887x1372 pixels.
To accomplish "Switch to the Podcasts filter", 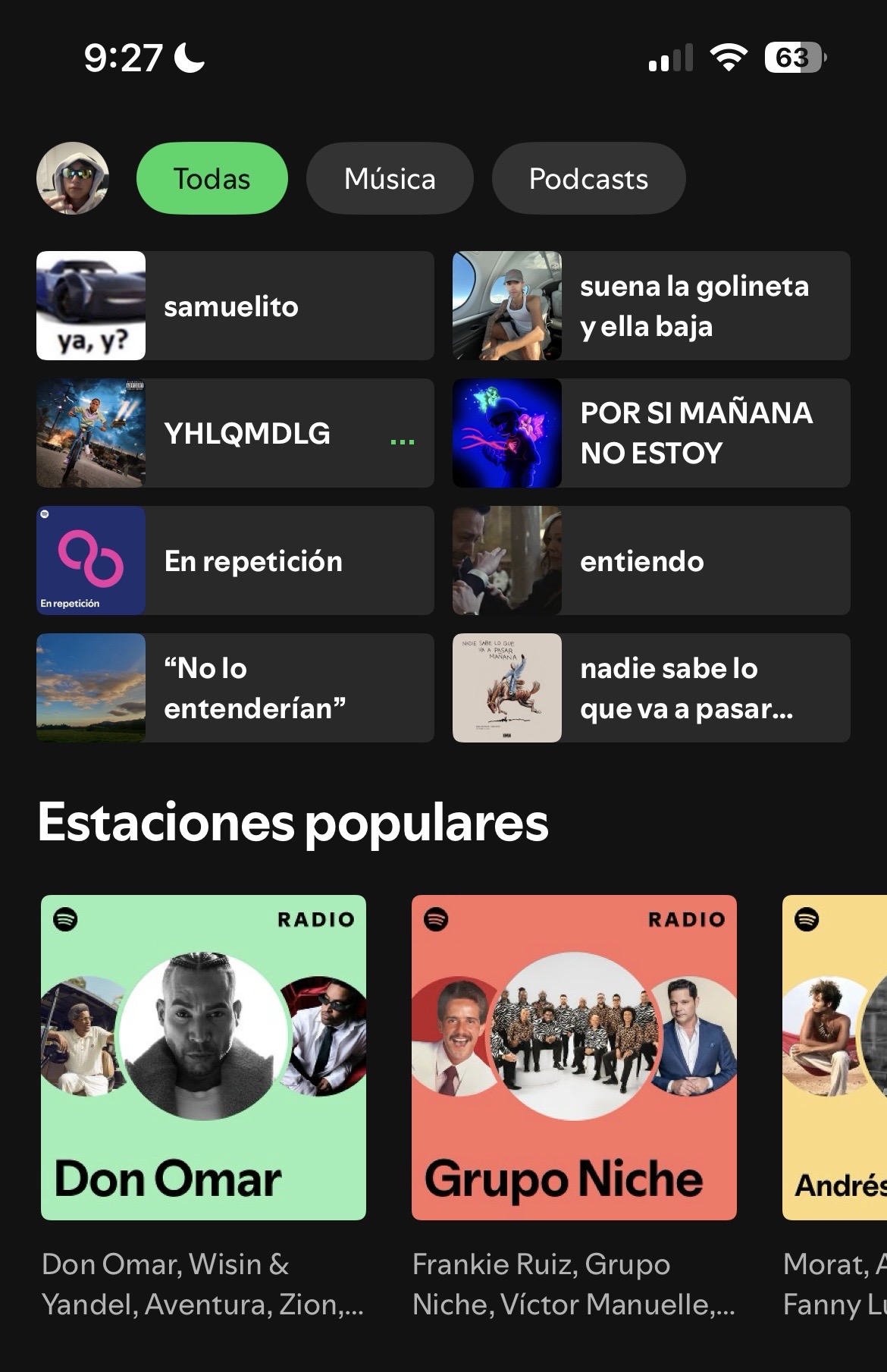I will pos(588,179).
